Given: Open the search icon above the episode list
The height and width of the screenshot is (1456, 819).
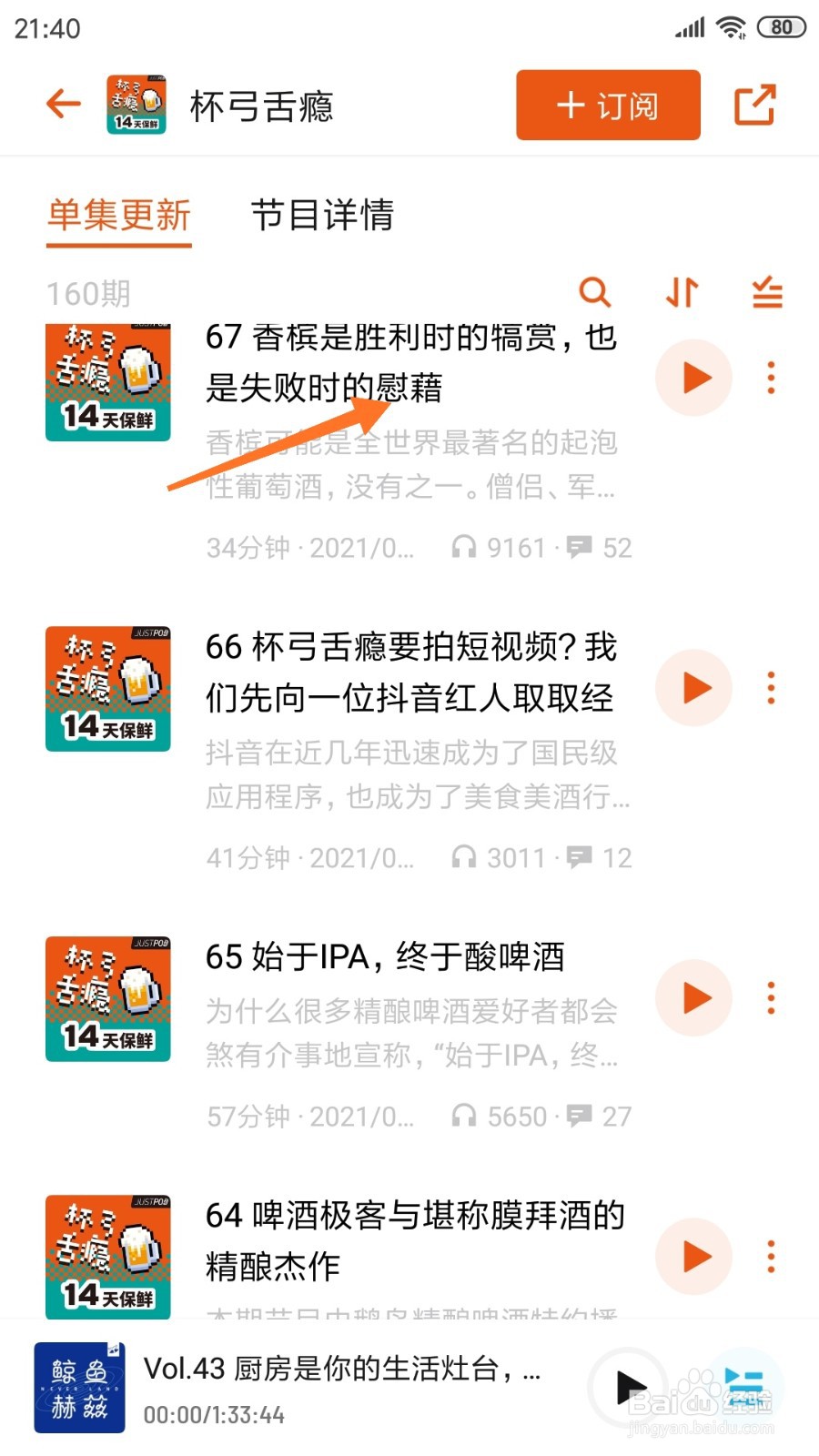Looking at the screenshot, I should click(x=596, y=293).
